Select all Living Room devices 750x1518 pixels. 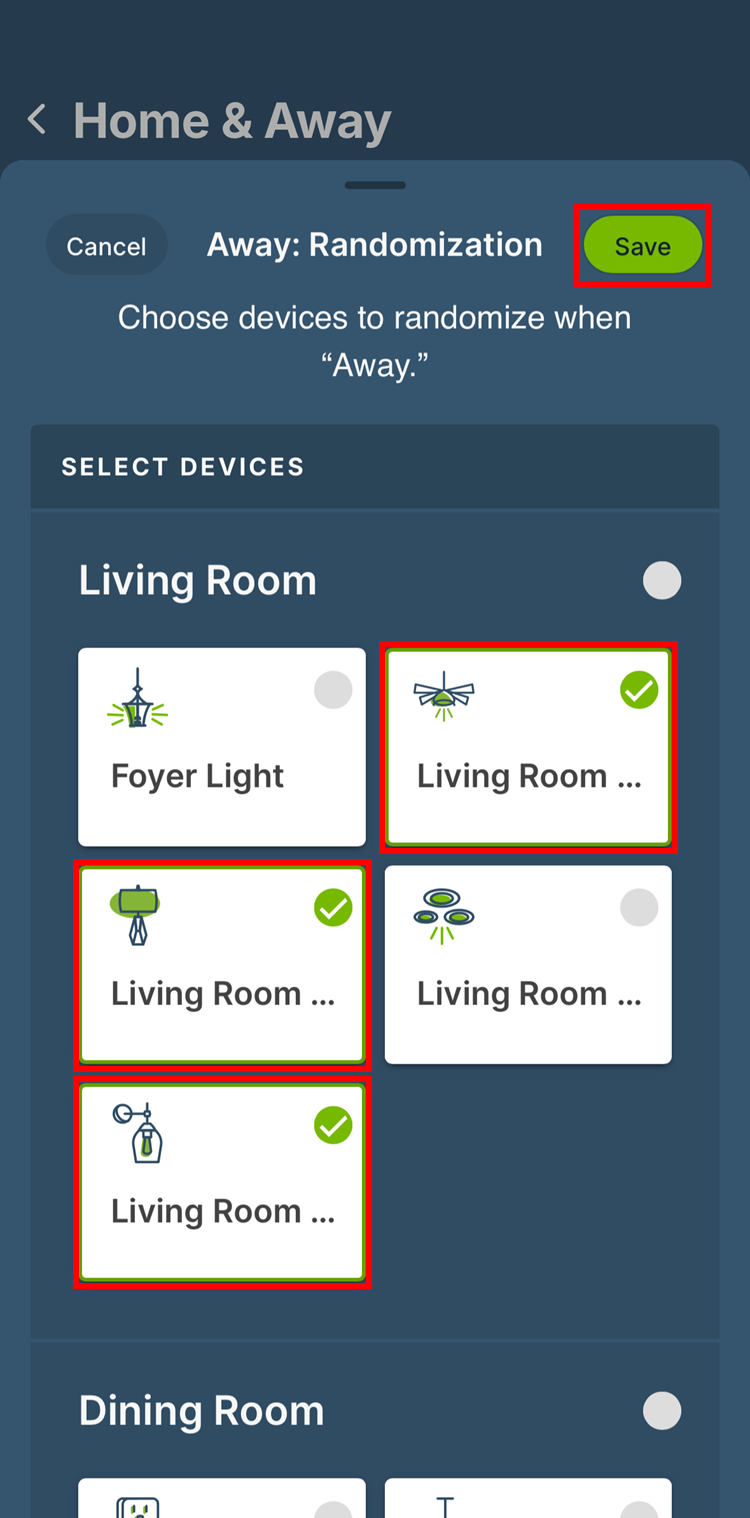661,581
